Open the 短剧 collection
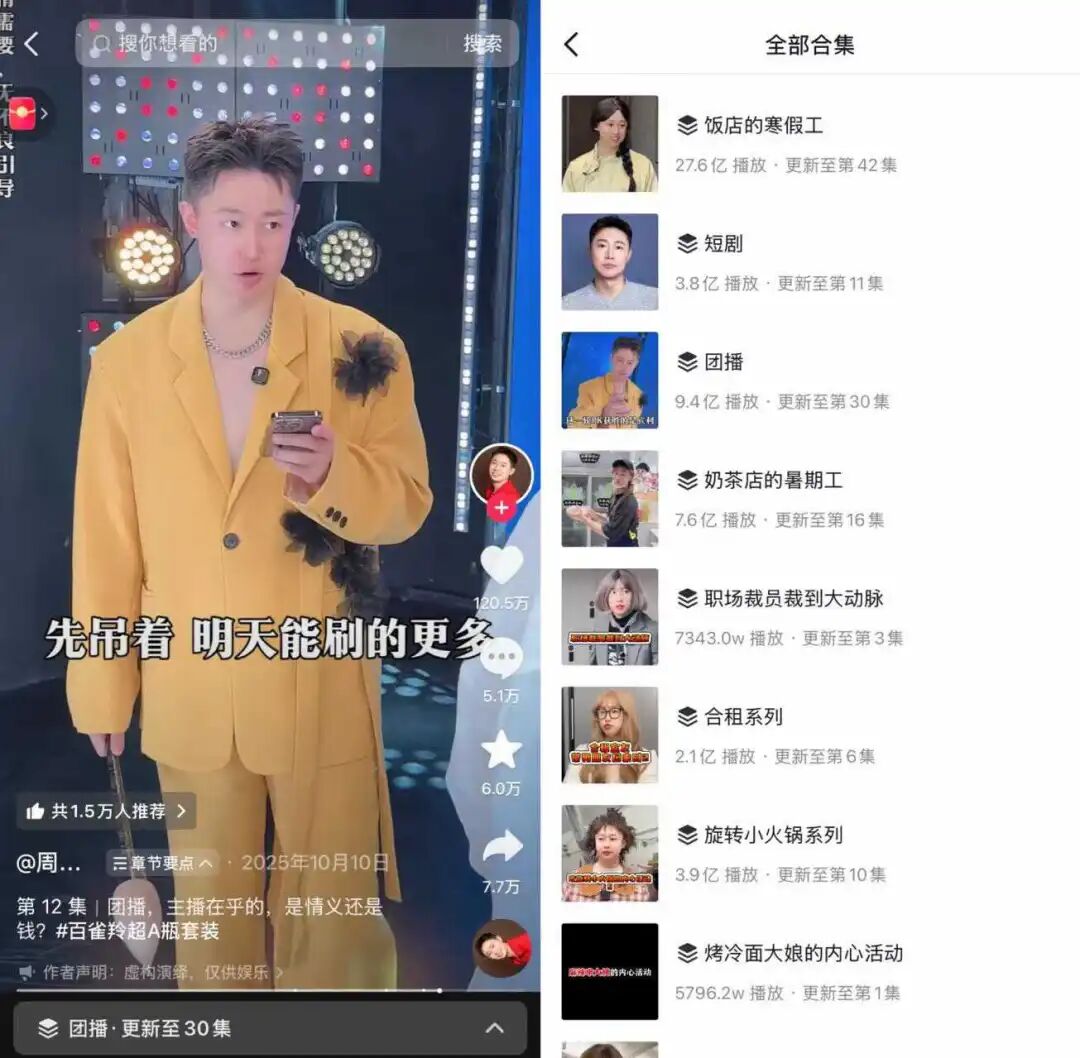This screenshot has height=1058, width=1080. pos(723,244)
